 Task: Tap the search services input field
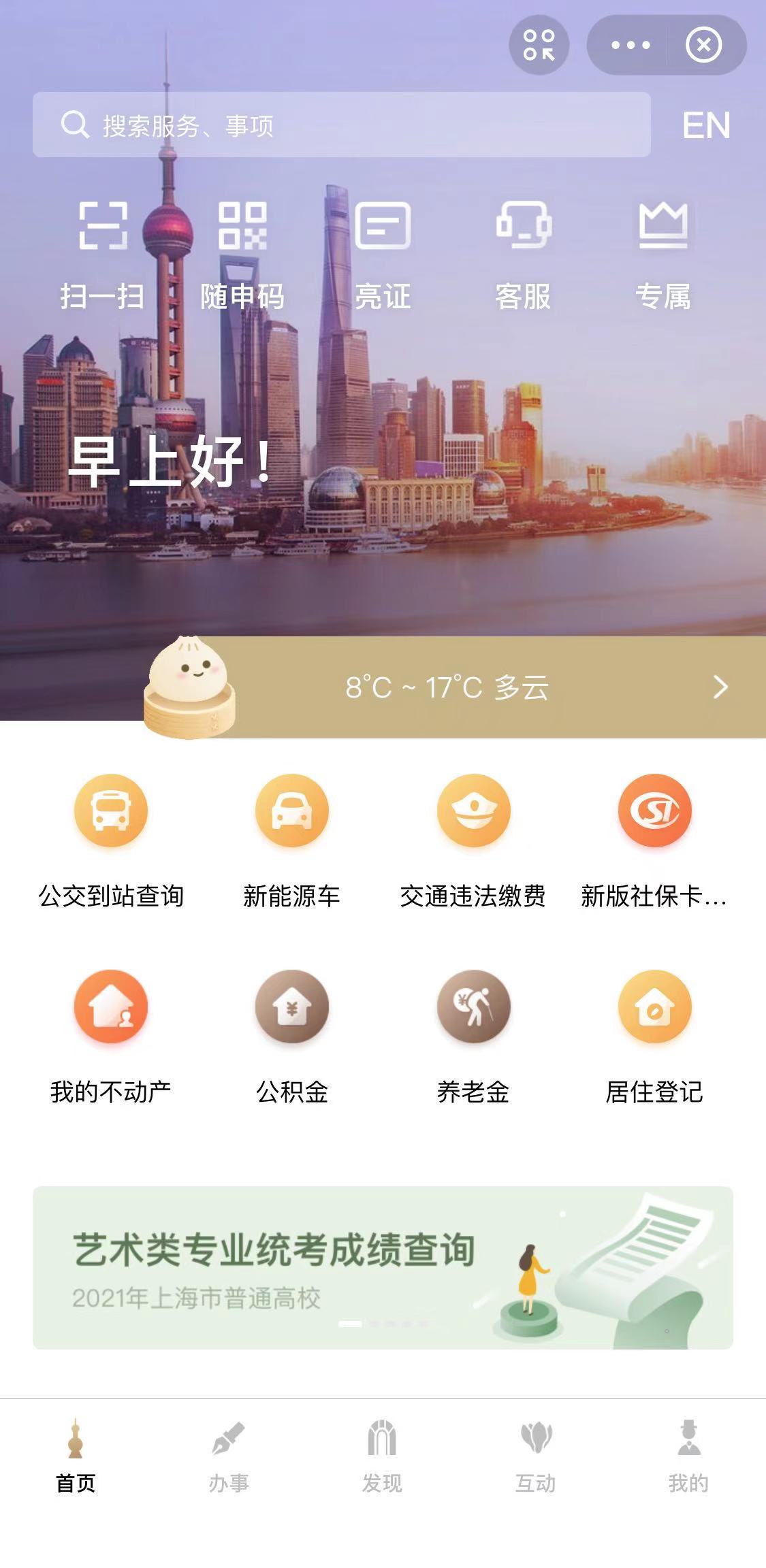306,124
